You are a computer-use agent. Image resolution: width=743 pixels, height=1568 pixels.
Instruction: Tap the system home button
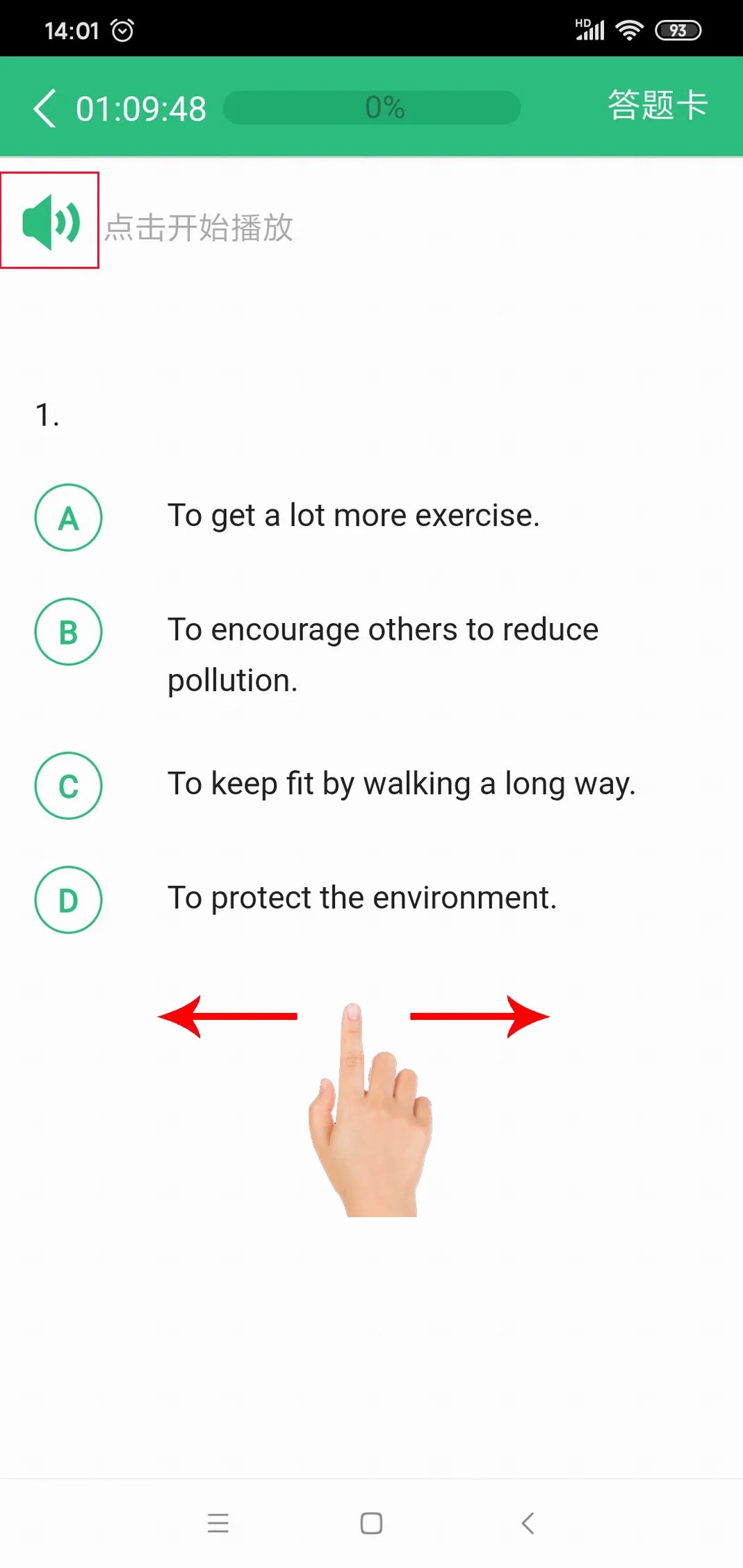pyautogui.click(x=371, y=1523)
